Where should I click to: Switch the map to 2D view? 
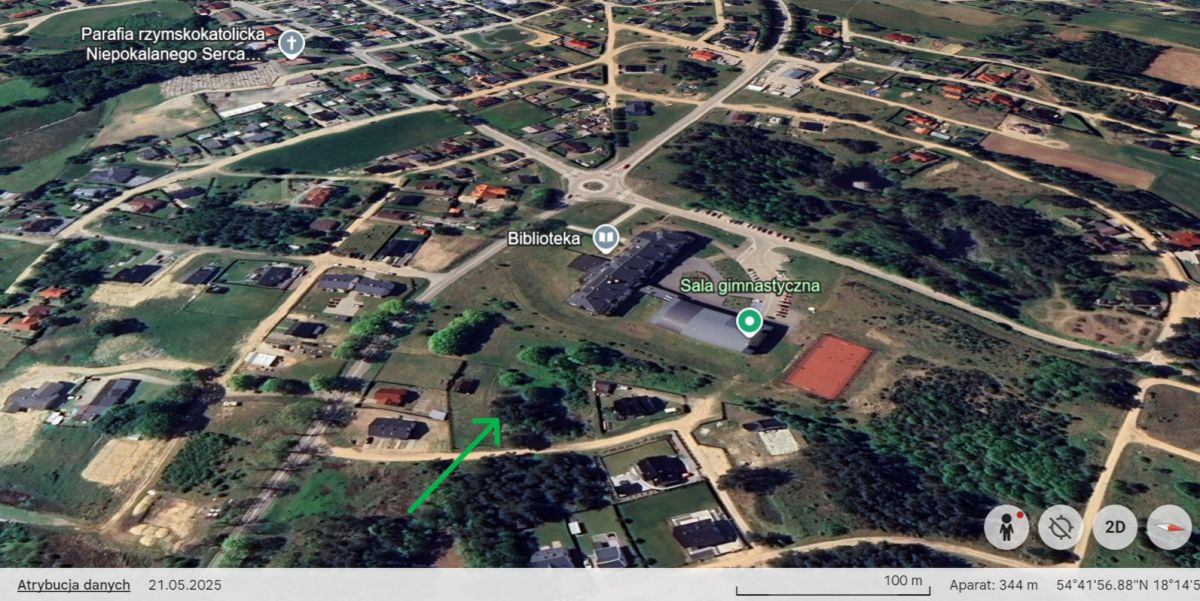(1114, 526)
